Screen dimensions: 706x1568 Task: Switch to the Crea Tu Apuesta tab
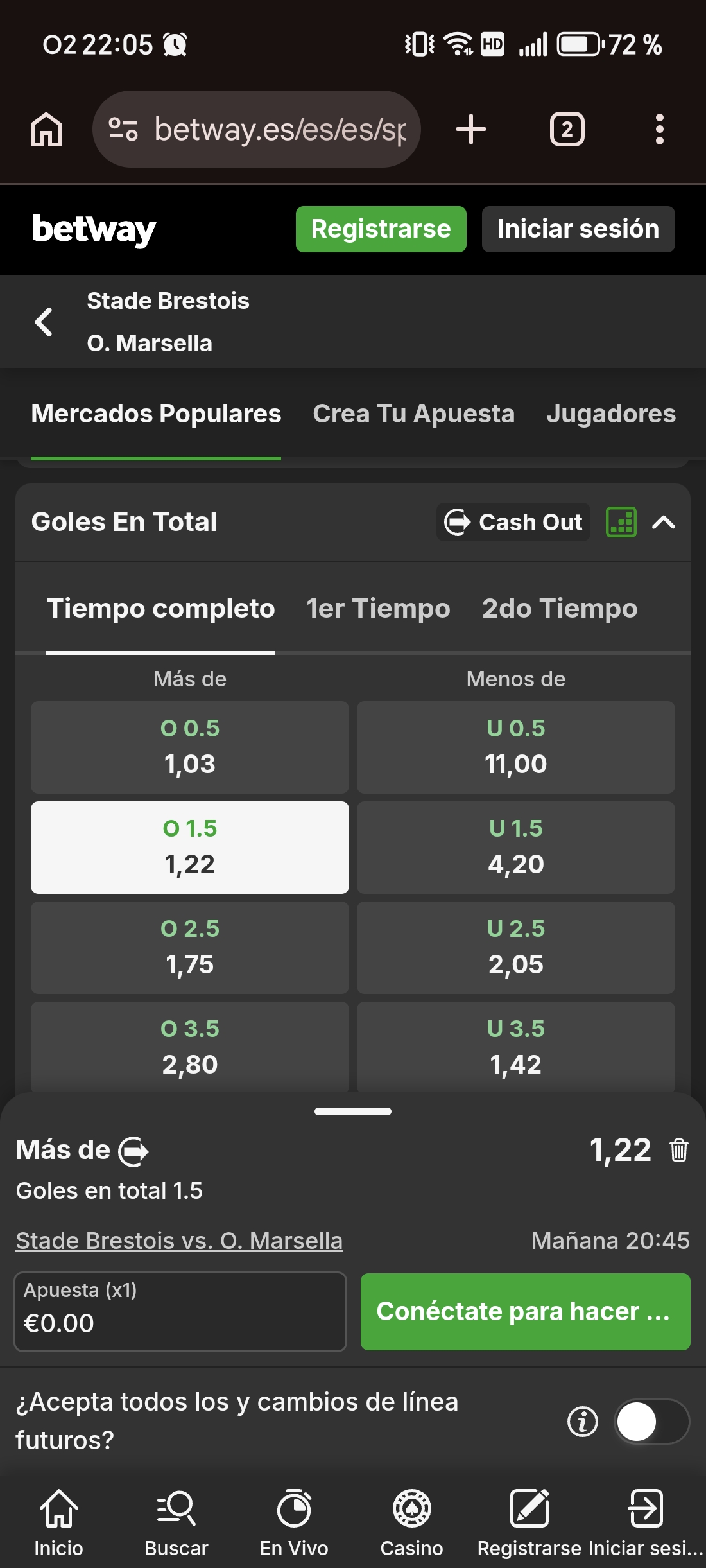coord(413,414)
